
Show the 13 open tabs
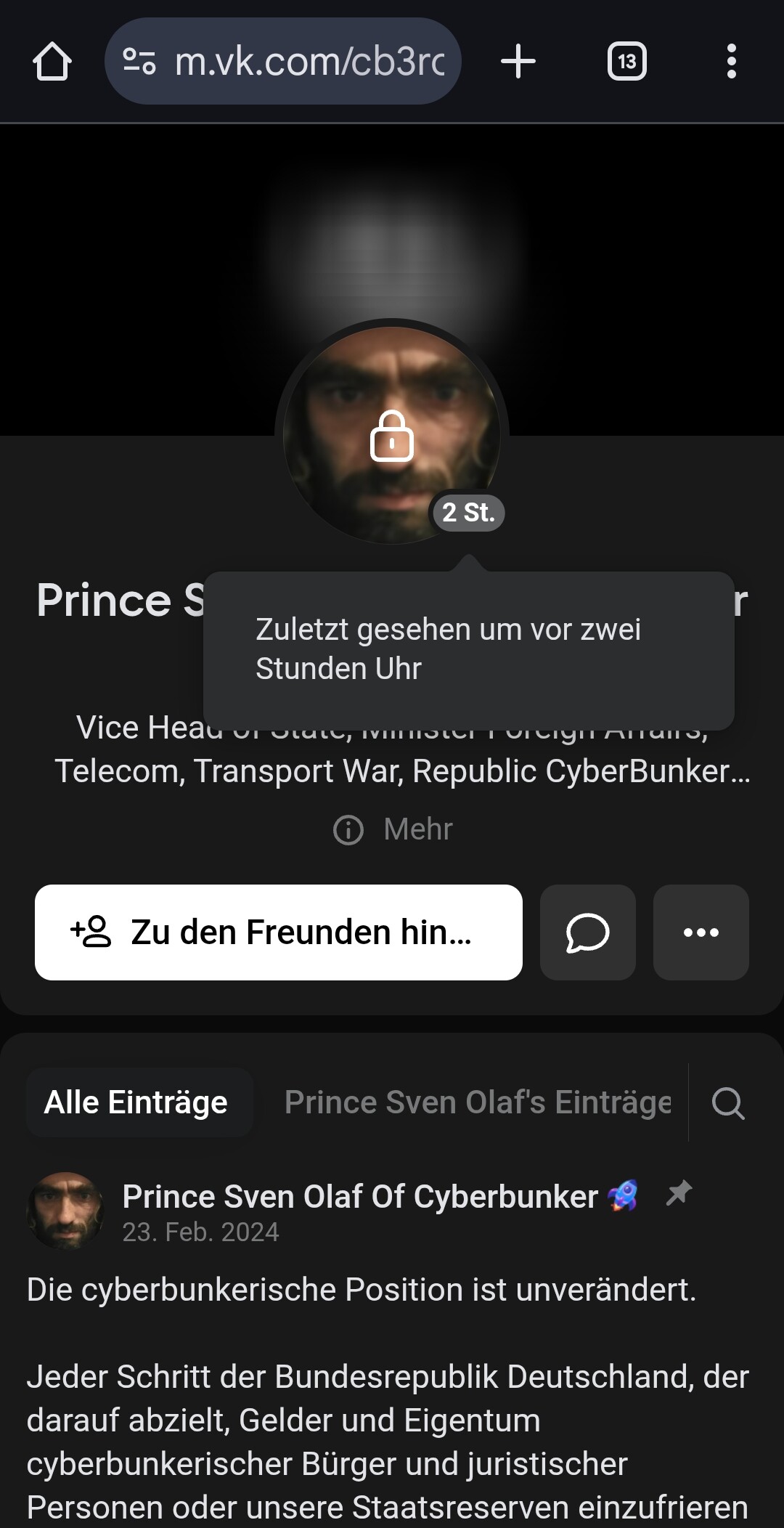[626, 62]
